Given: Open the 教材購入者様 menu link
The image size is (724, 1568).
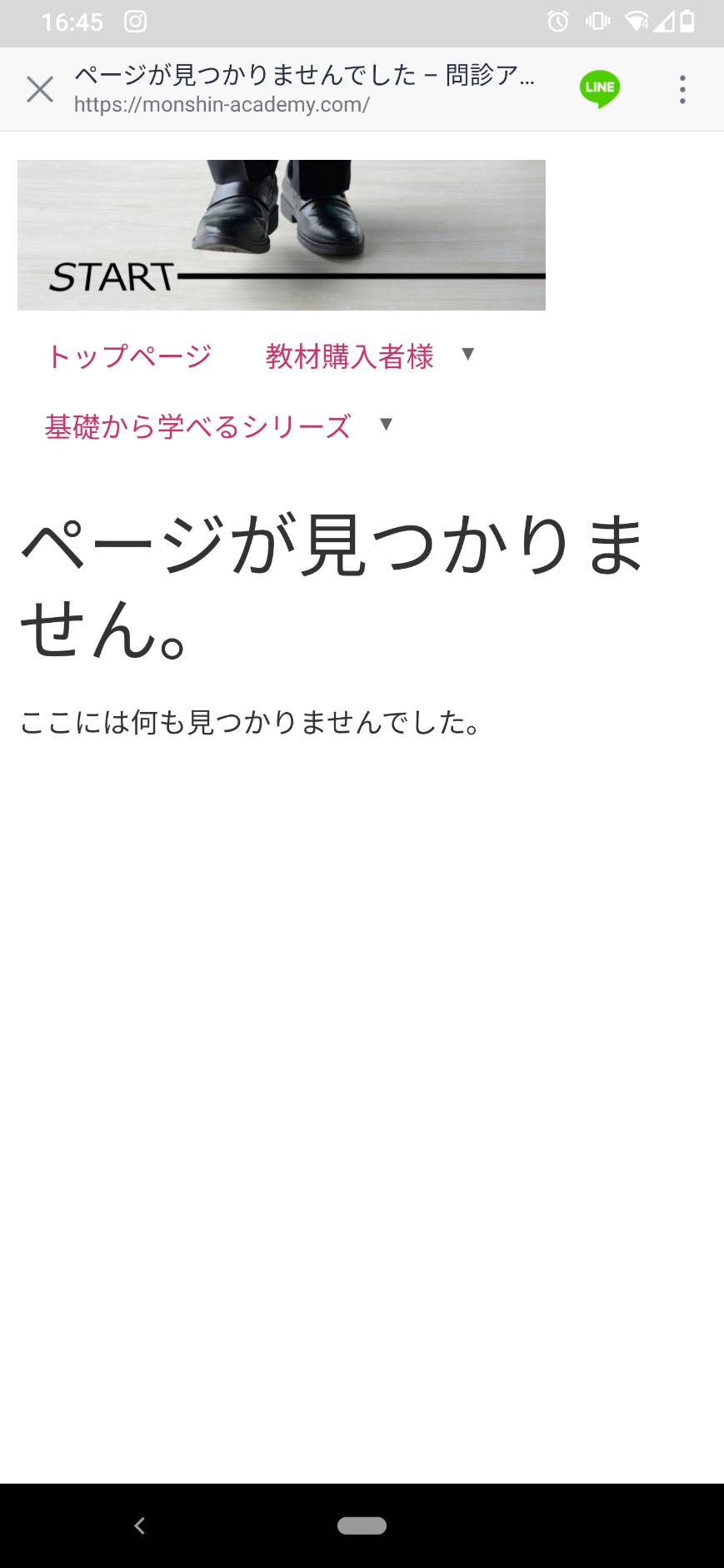Looking at the screenshot, I should pyautogui.click(x=350, y=356).
